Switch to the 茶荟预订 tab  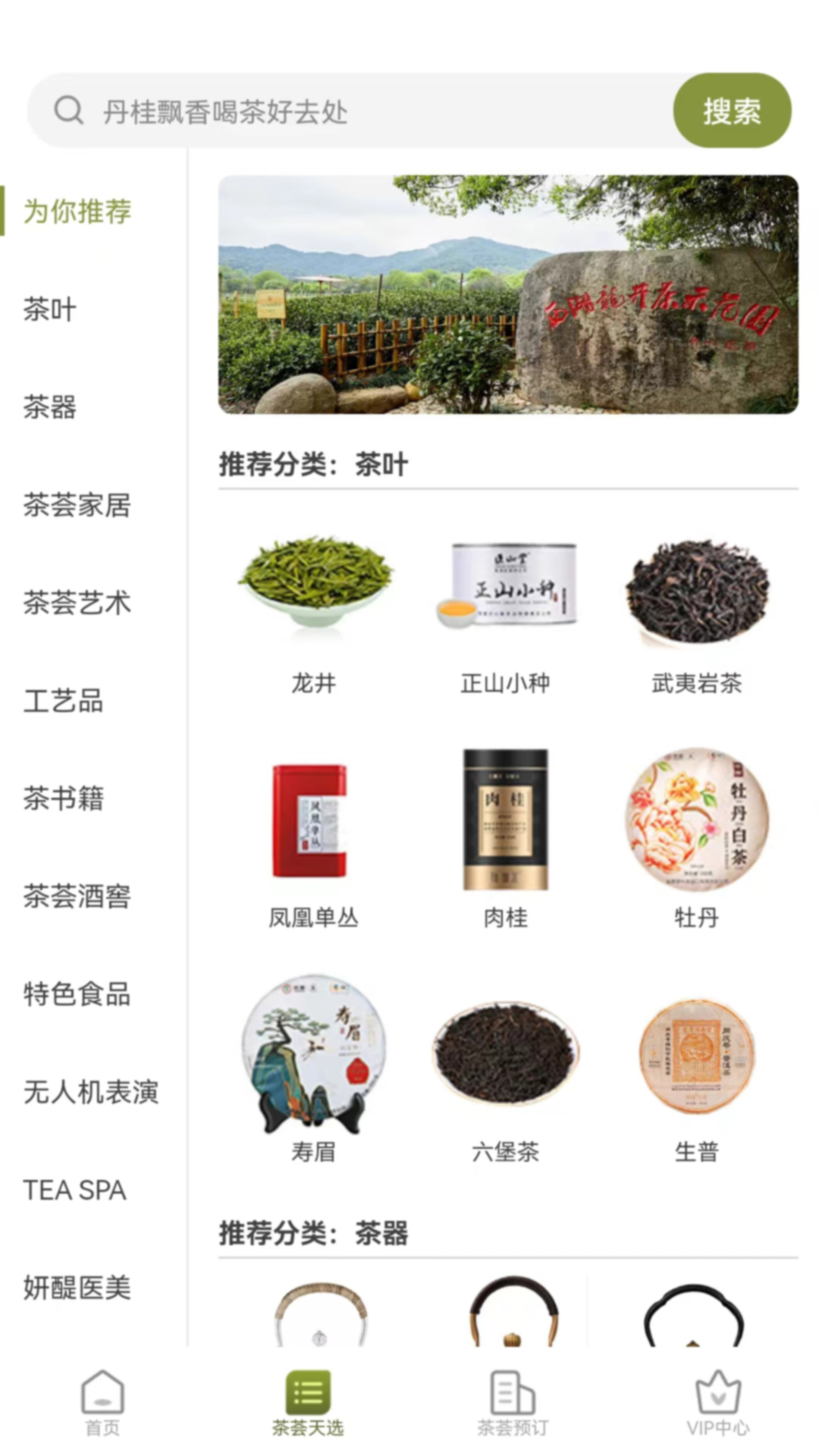pos(513,1403)
